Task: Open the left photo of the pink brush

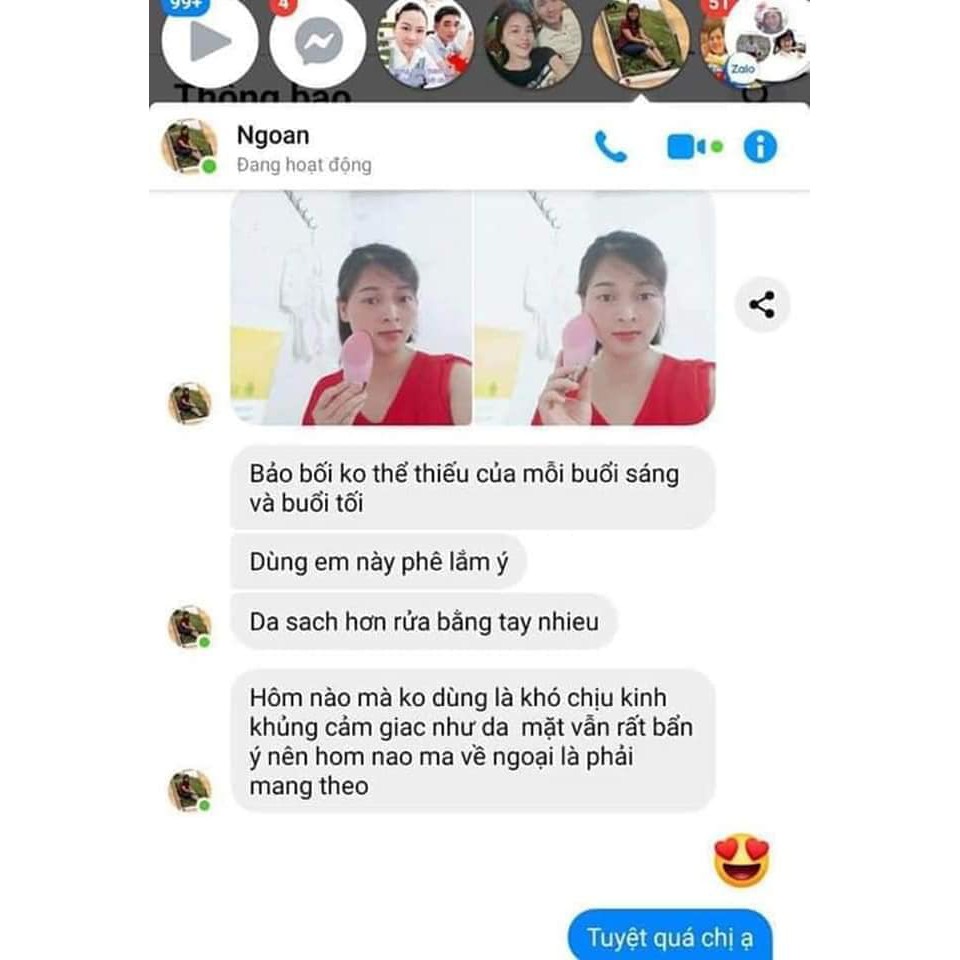Action: 351,309
